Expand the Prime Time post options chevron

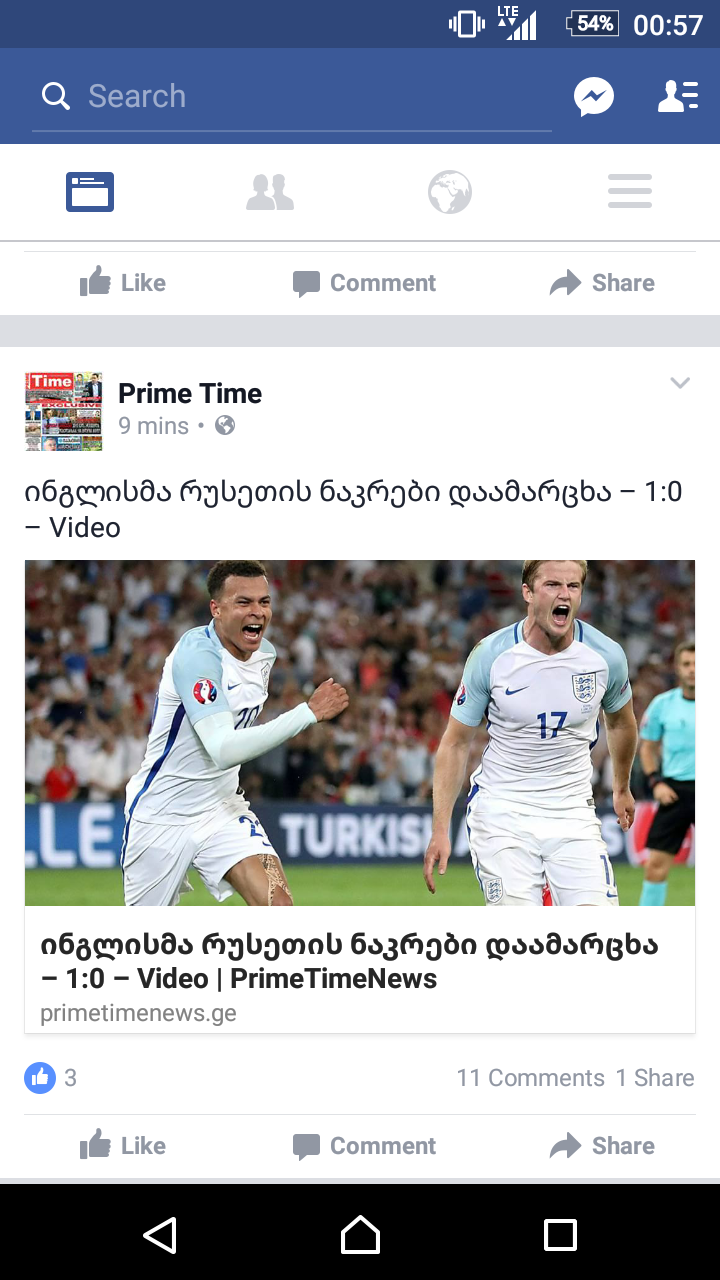680,383
